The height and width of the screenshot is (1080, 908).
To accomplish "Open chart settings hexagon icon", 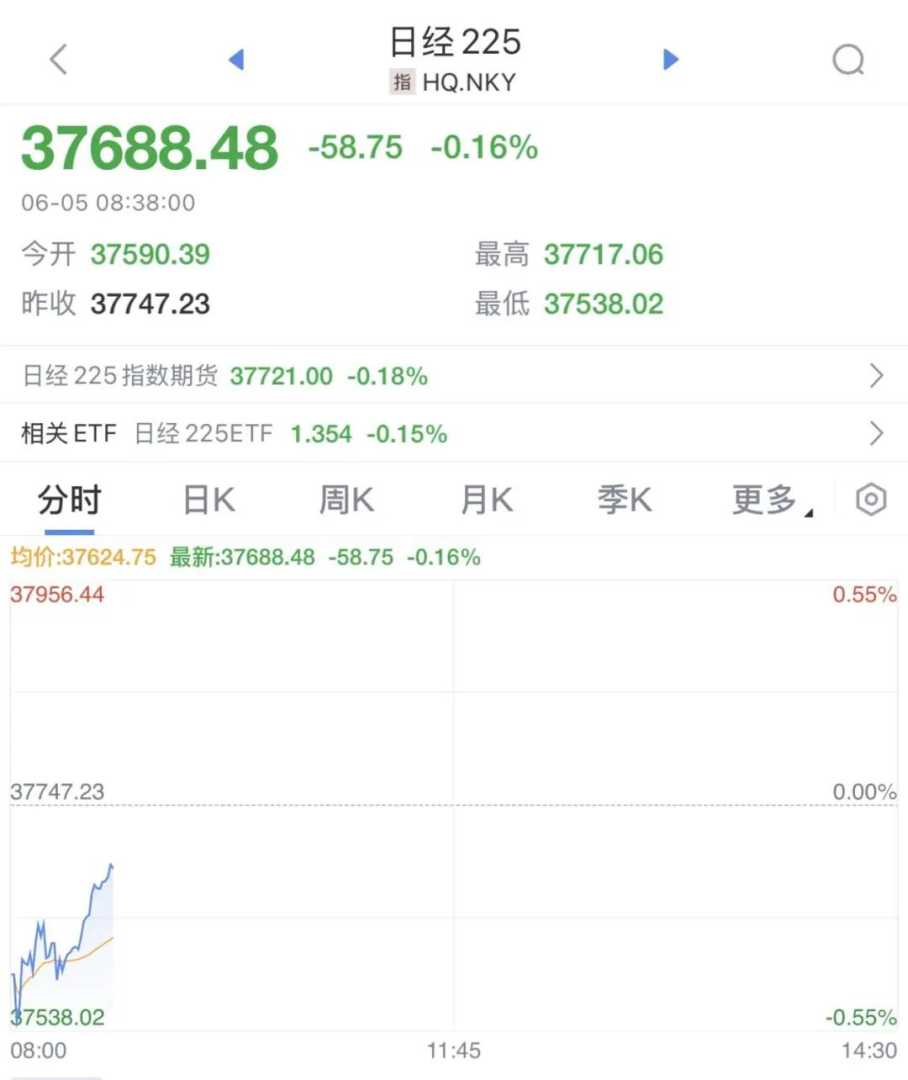I will click(x=871, y=499).
